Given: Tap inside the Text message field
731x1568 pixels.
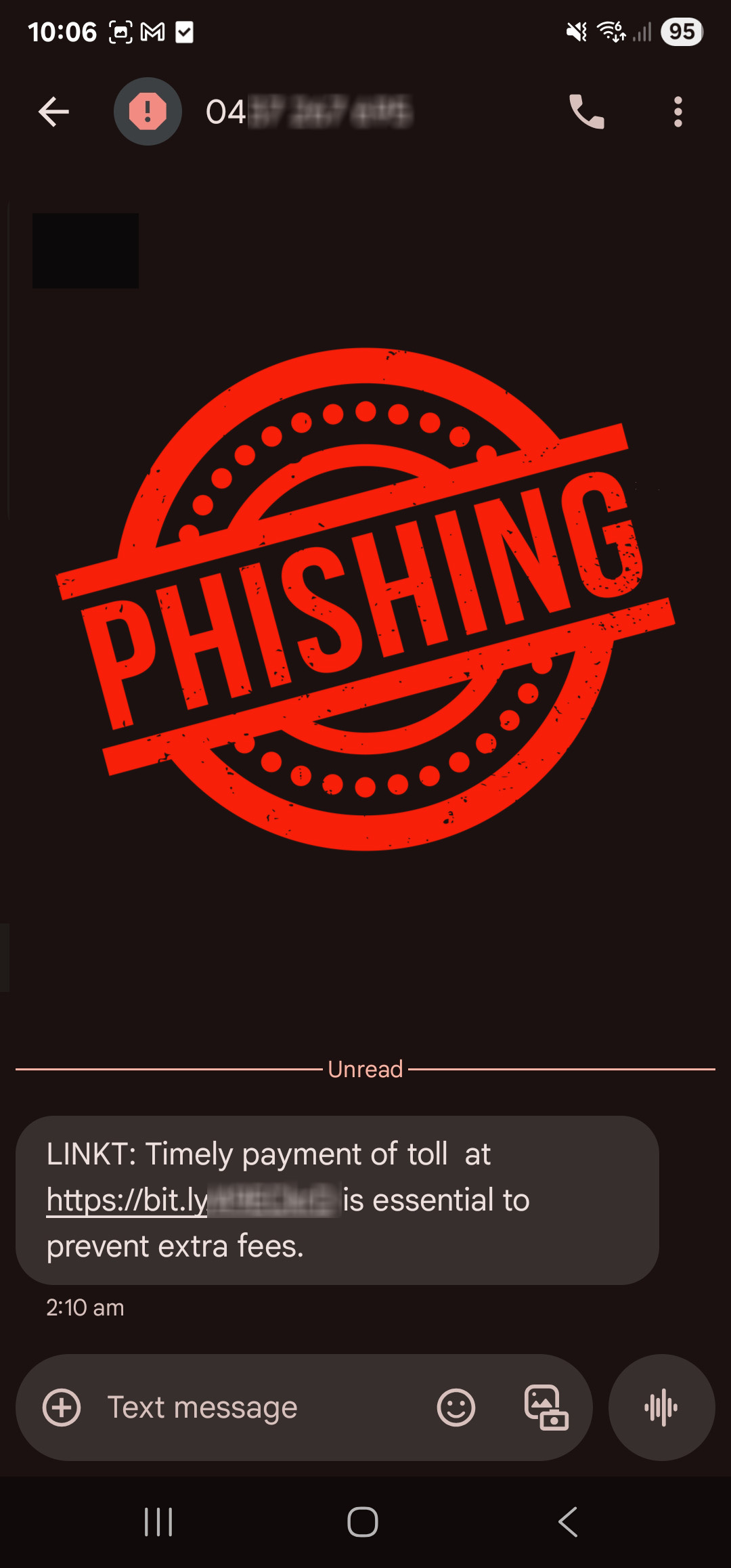Looking at the screenshot, I should coord(203,1407).
